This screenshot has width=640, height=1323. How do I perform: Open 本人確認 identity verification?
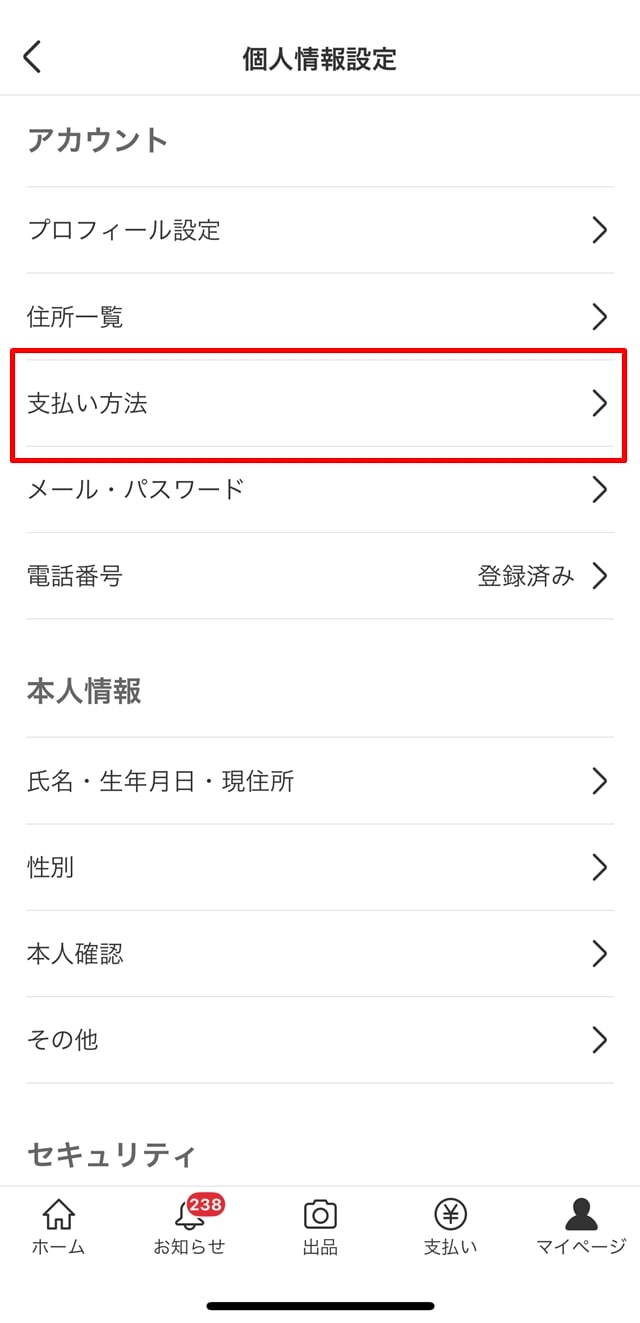click(x=319, y=954)
